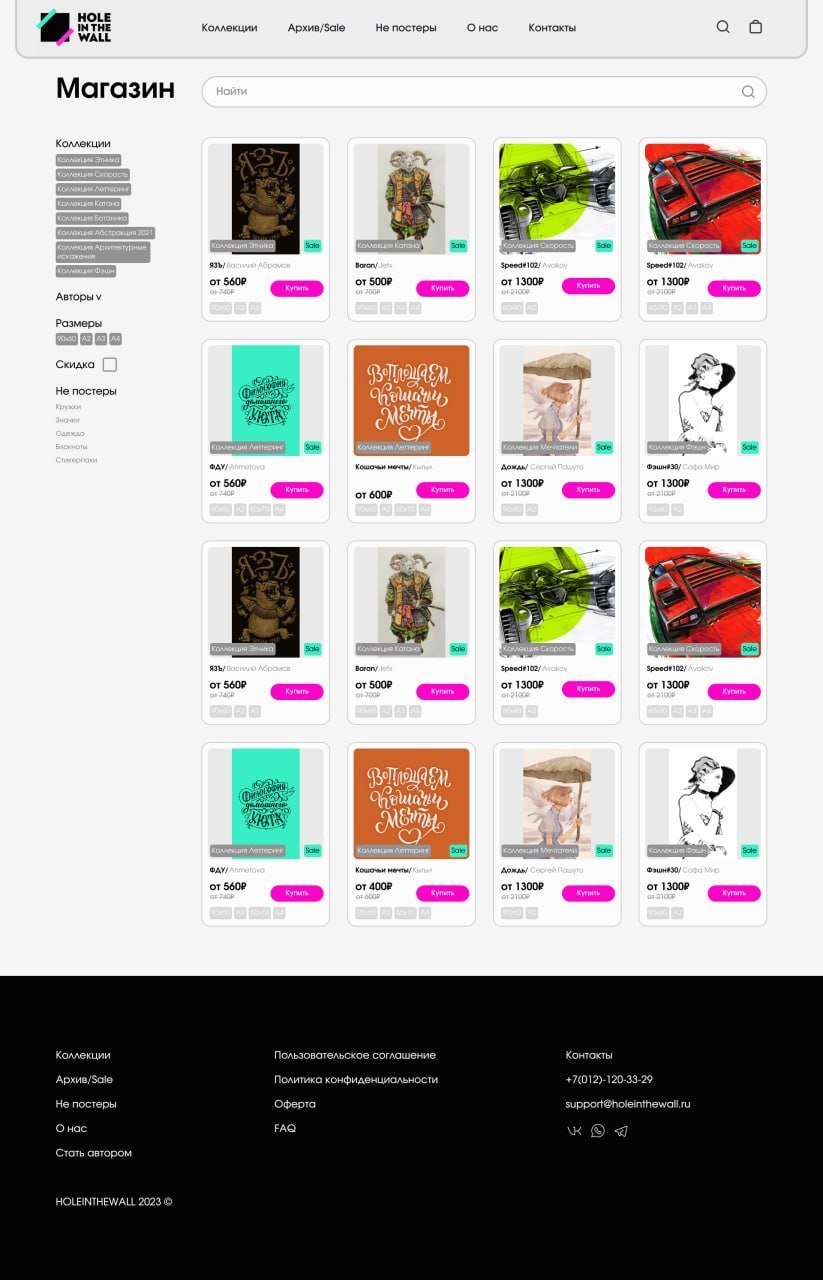Open Политика конфиденциальности link
823x1280 pixels.
click(x=356, y=1080)
